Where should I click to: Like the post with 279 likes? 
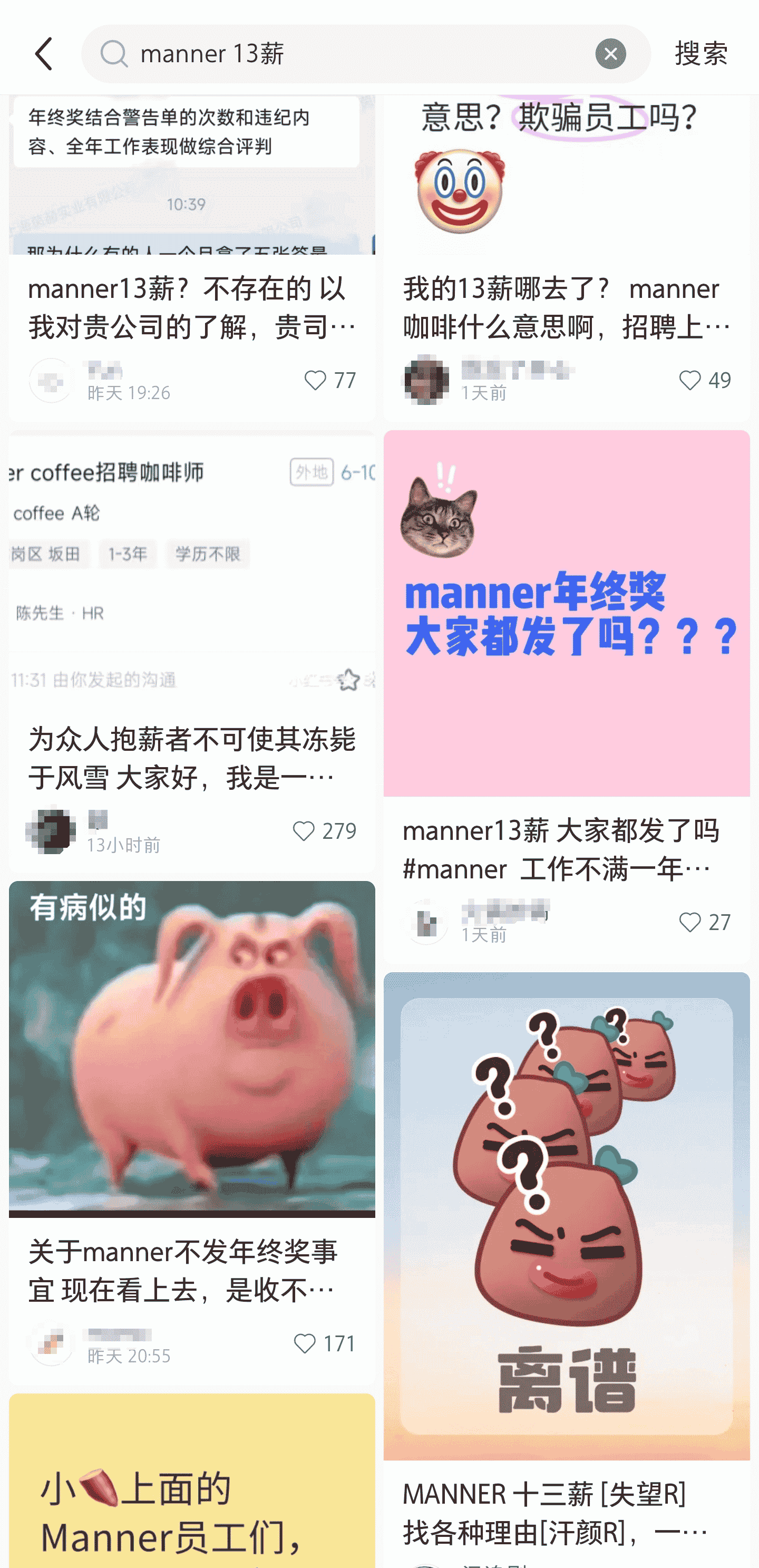(x=304, y=831)
